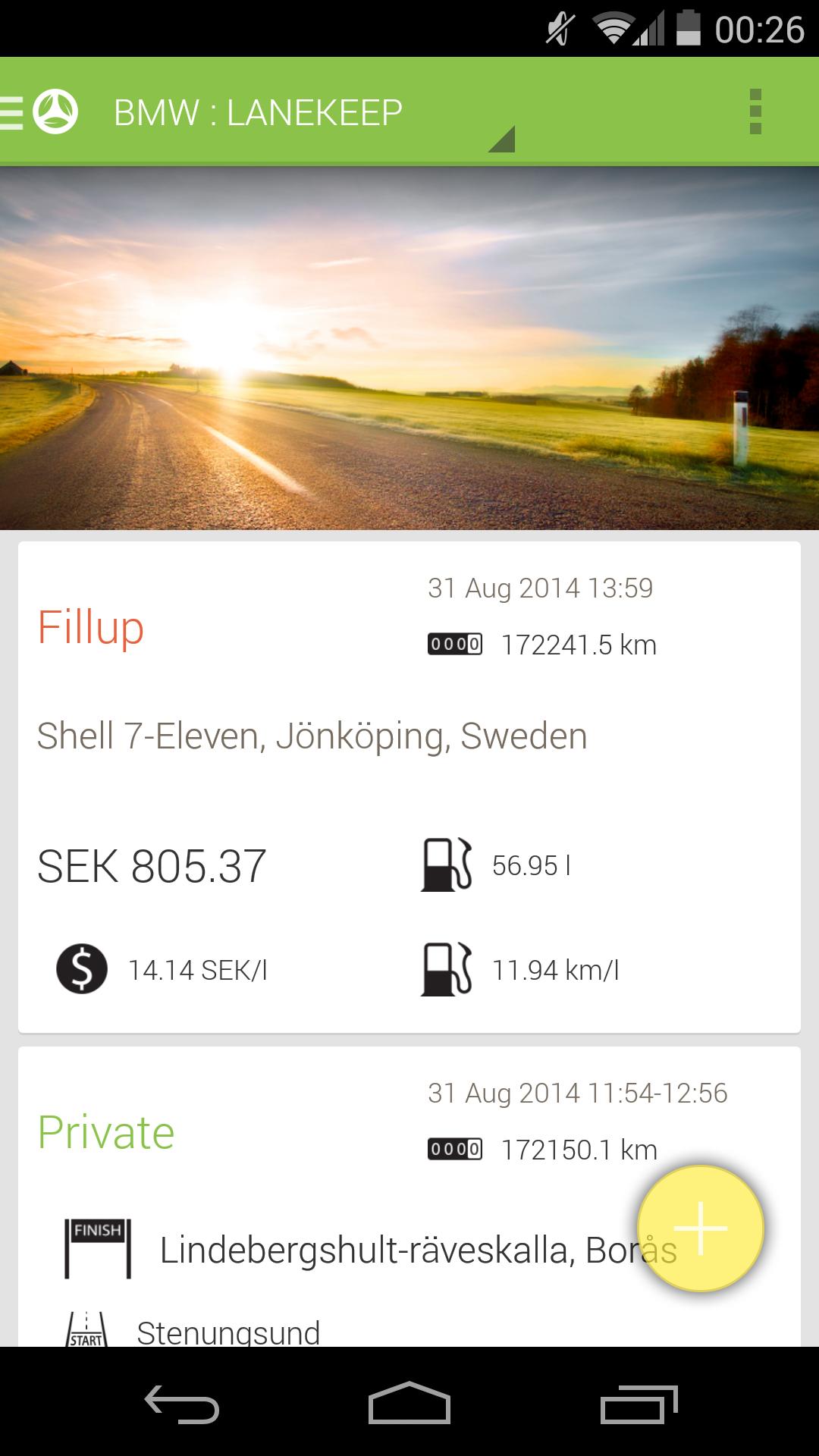Return to the home screen
The height and width of the screenshot is (1456, 819).
[x=409, y=1404]
